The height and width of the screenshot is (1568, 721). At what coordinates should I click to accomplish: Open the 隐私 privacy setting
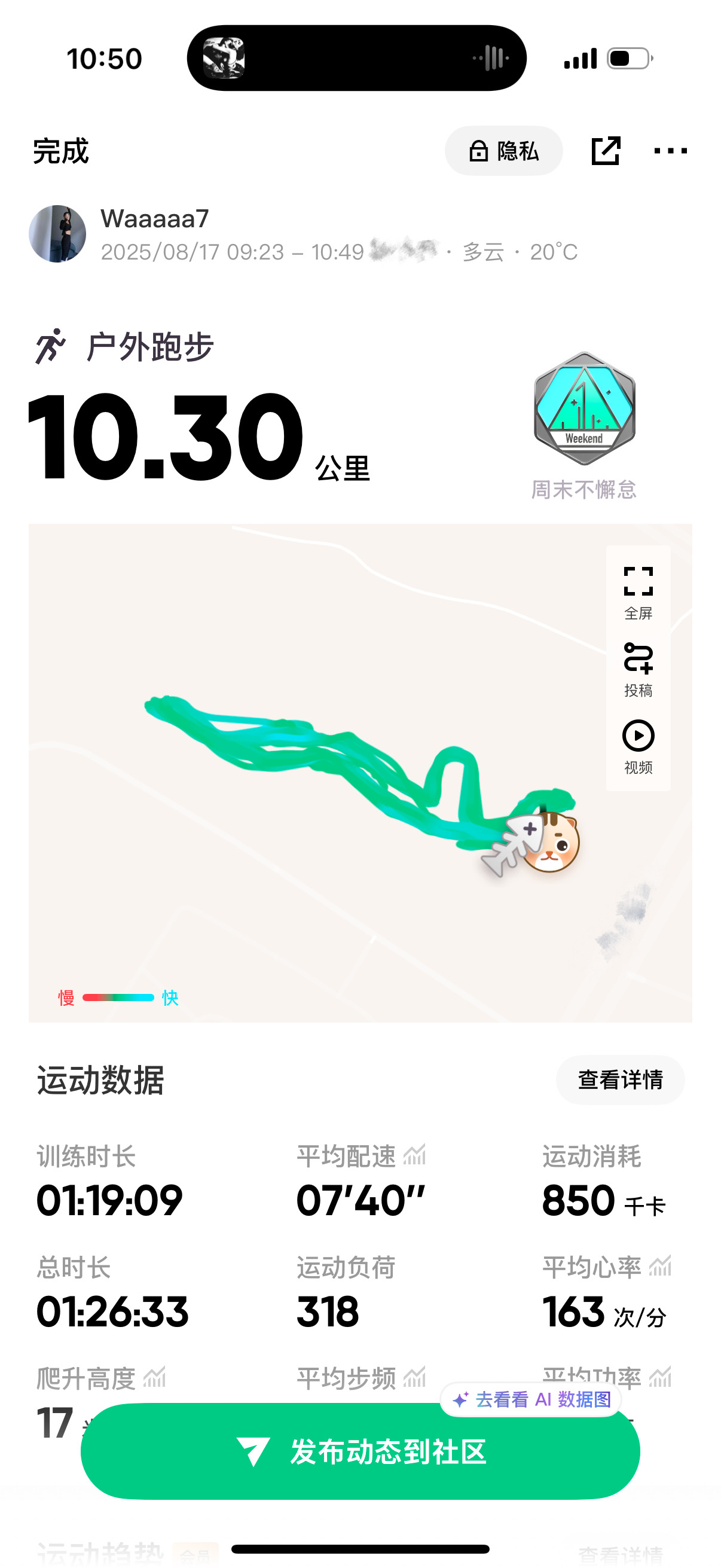click(x=503, y=151)
